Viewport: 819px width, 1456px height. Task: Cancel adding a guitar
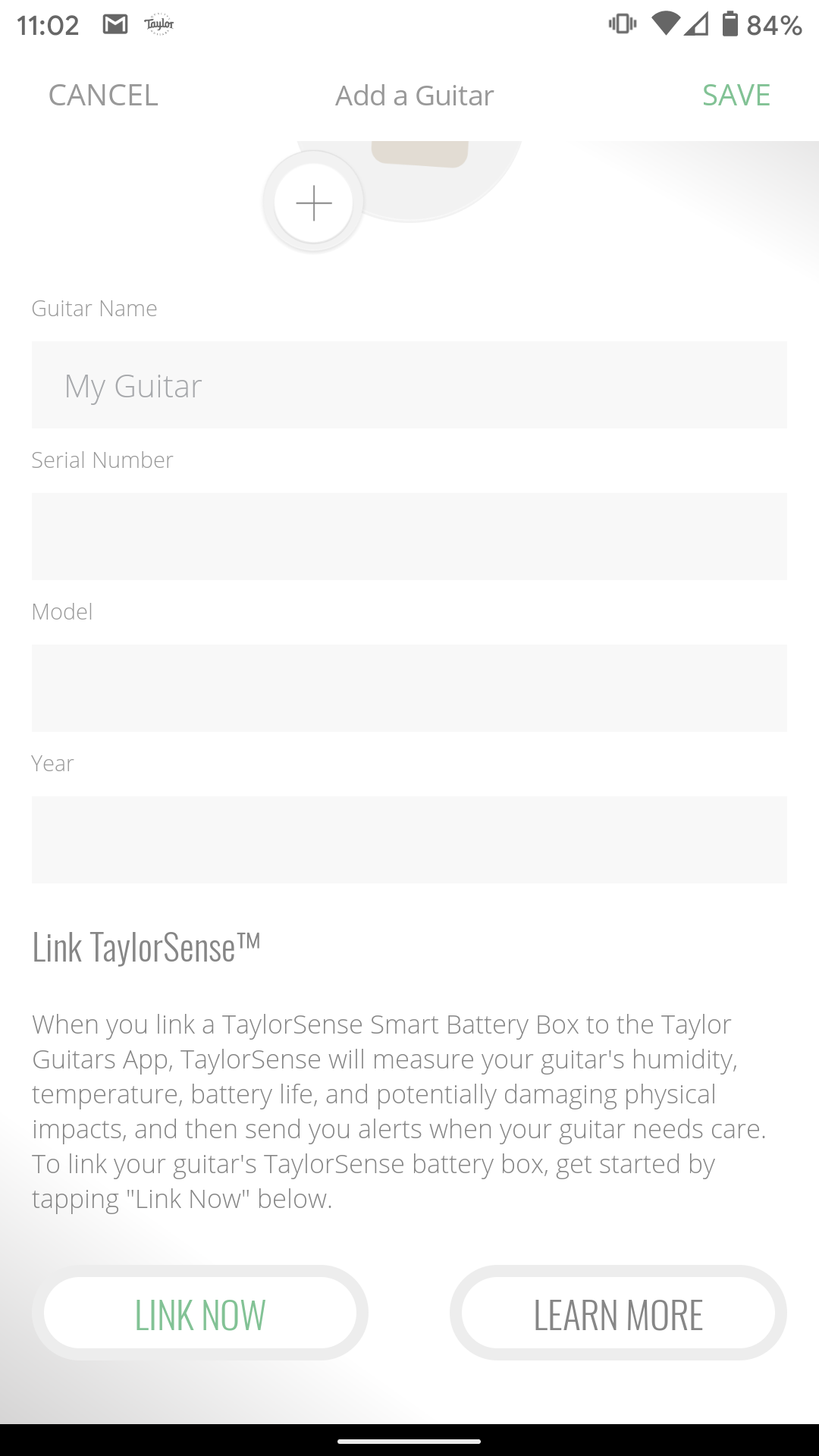coord(103,96)
